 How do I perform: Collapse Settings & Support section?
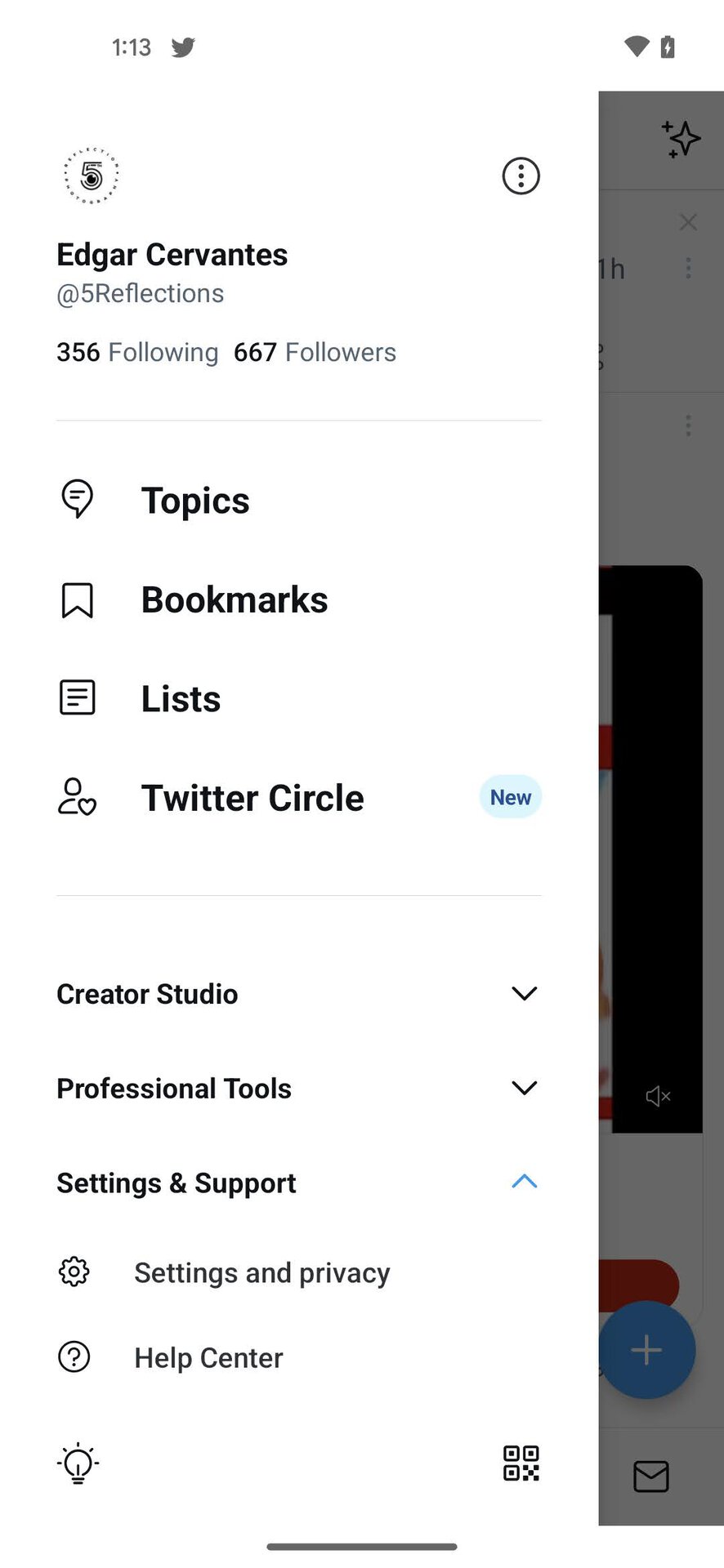[x=524, y=1182]
